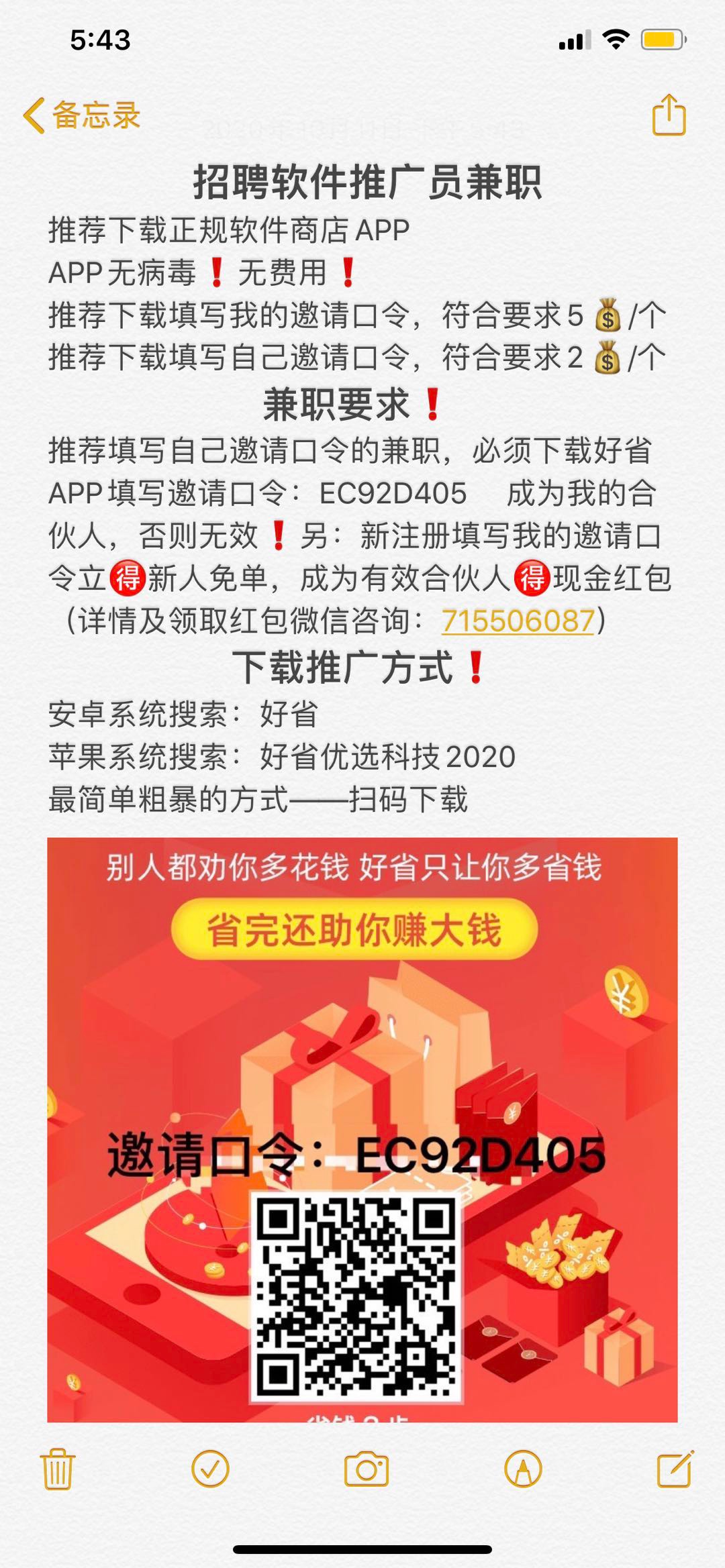Viewport: 725px width, 1568px height.
Task: Compose a new note
Action: (x=674, y=1469)
